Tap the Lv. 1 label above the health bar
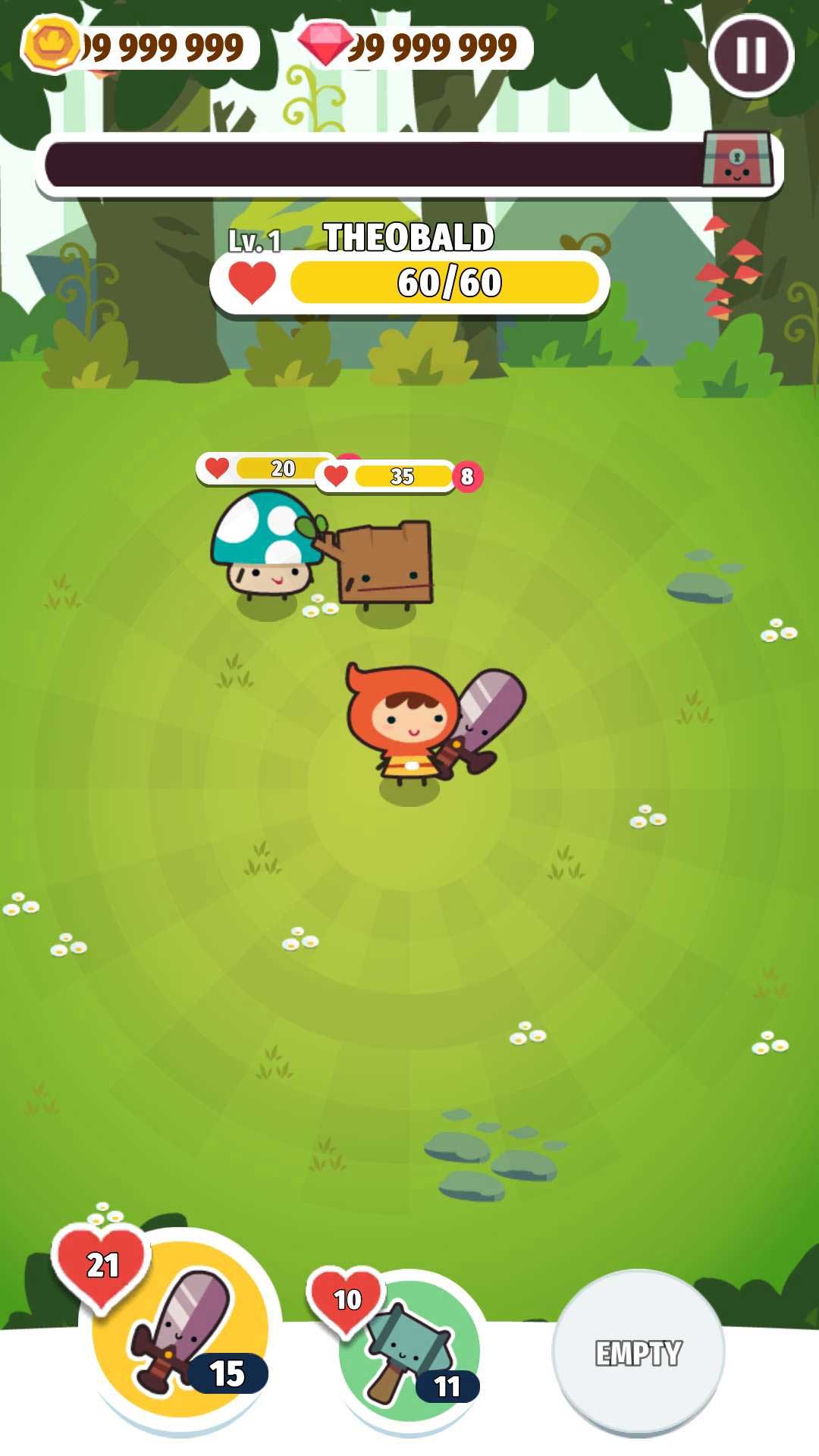Image resolution: width=819 pixels, height=1456 pixels. (256, 239)
